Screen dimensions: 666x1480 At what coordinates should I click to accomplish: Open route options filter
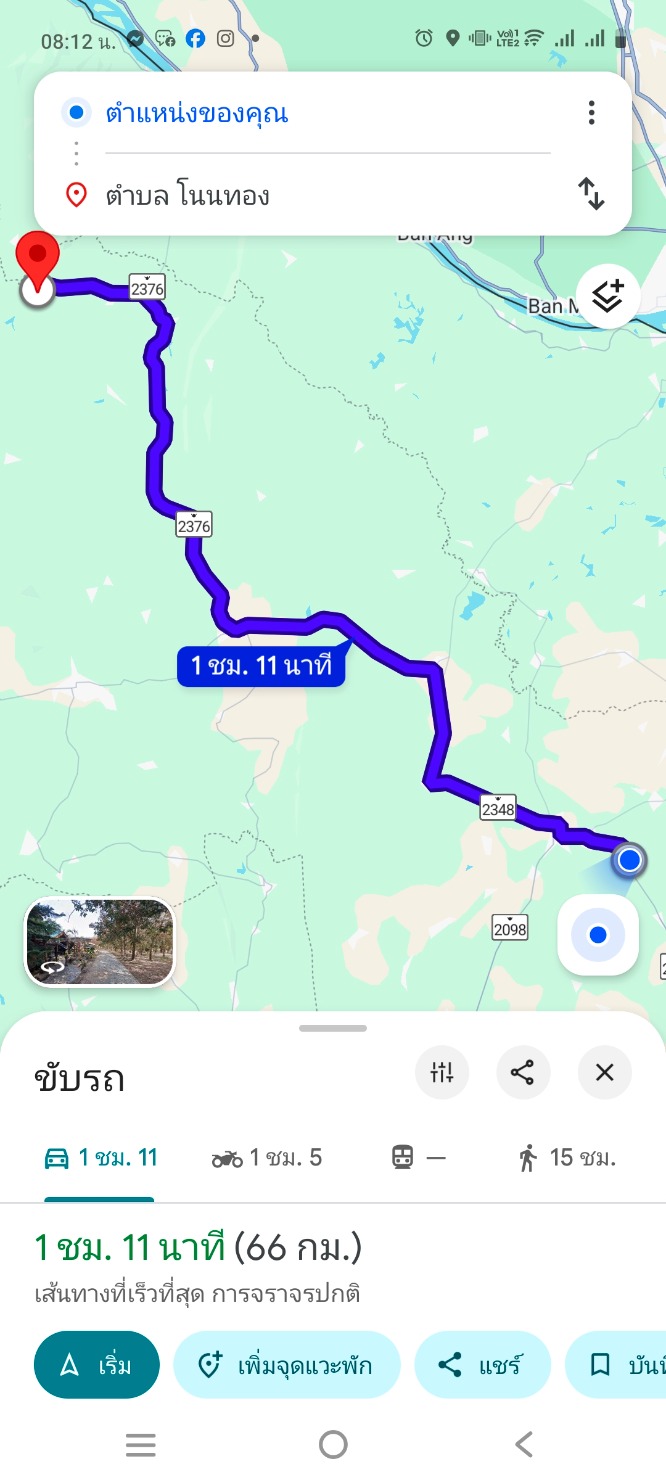442,1073
